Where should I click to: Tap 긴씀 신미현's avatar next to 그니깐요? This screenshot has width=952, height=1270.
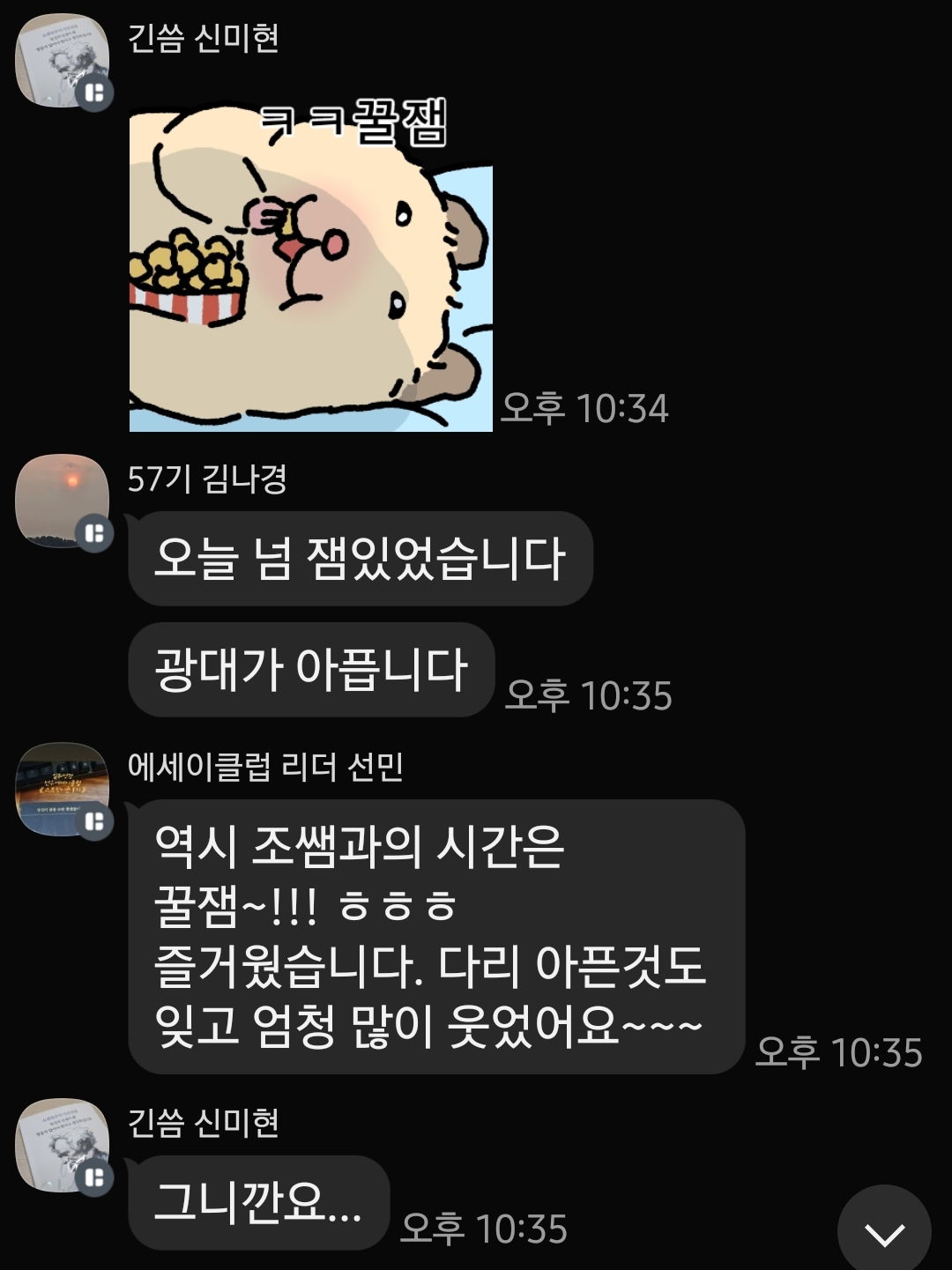pyautogui.click(x=63, y=1145)
